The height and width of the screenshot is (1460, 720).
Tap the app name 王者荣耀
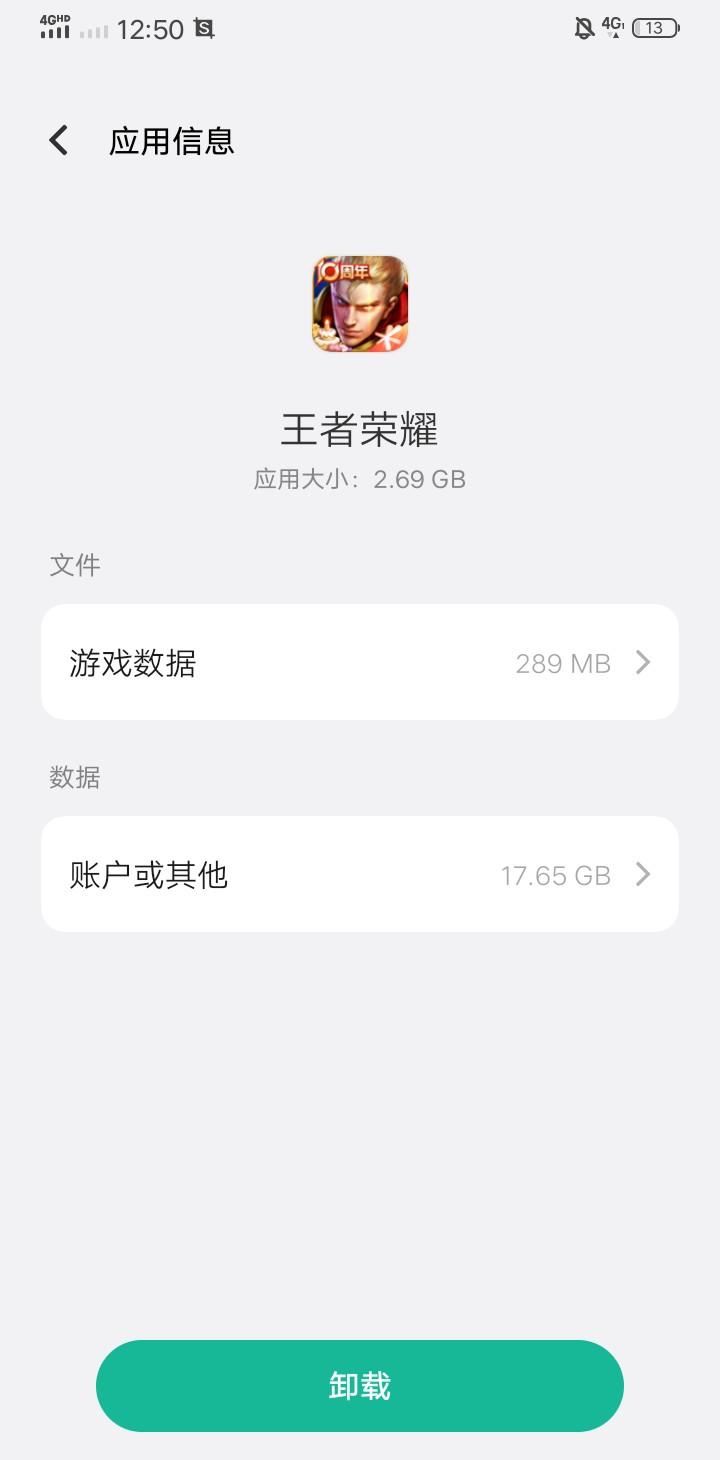(x=360, y=428)
